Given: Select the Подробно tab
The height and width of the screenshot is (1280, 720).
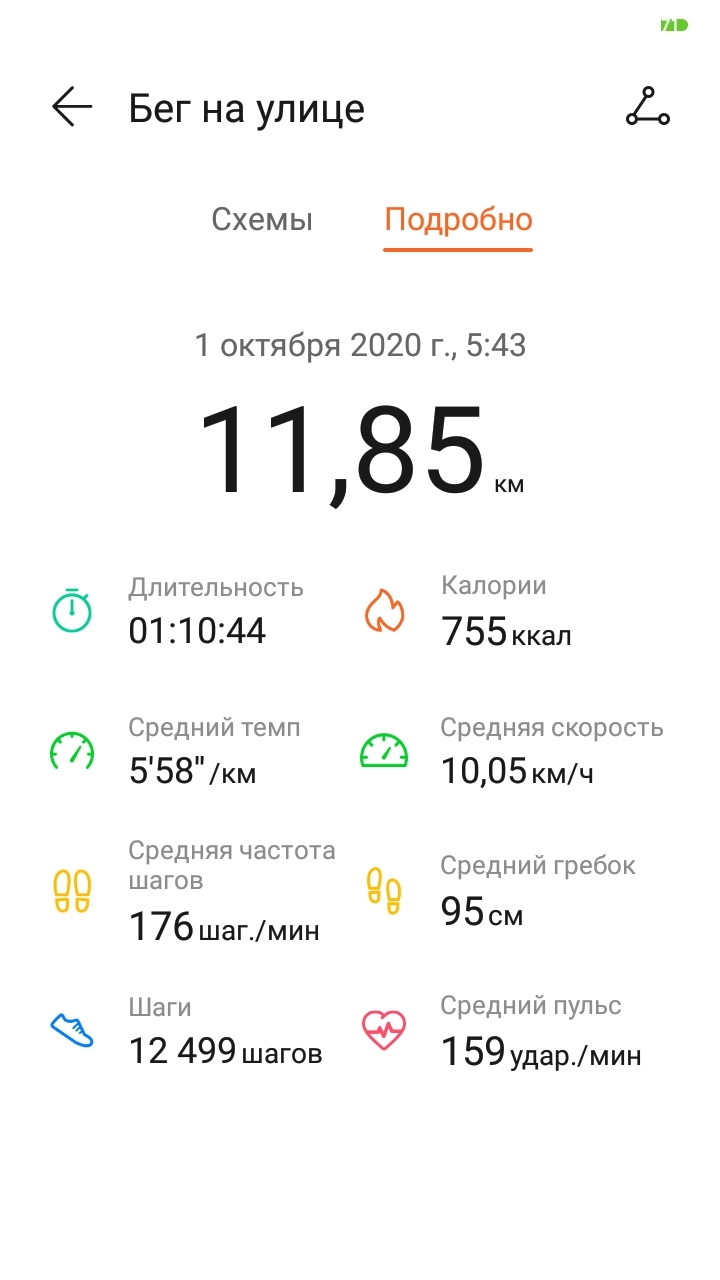Looking at the screenshot, I should [458, 220].
